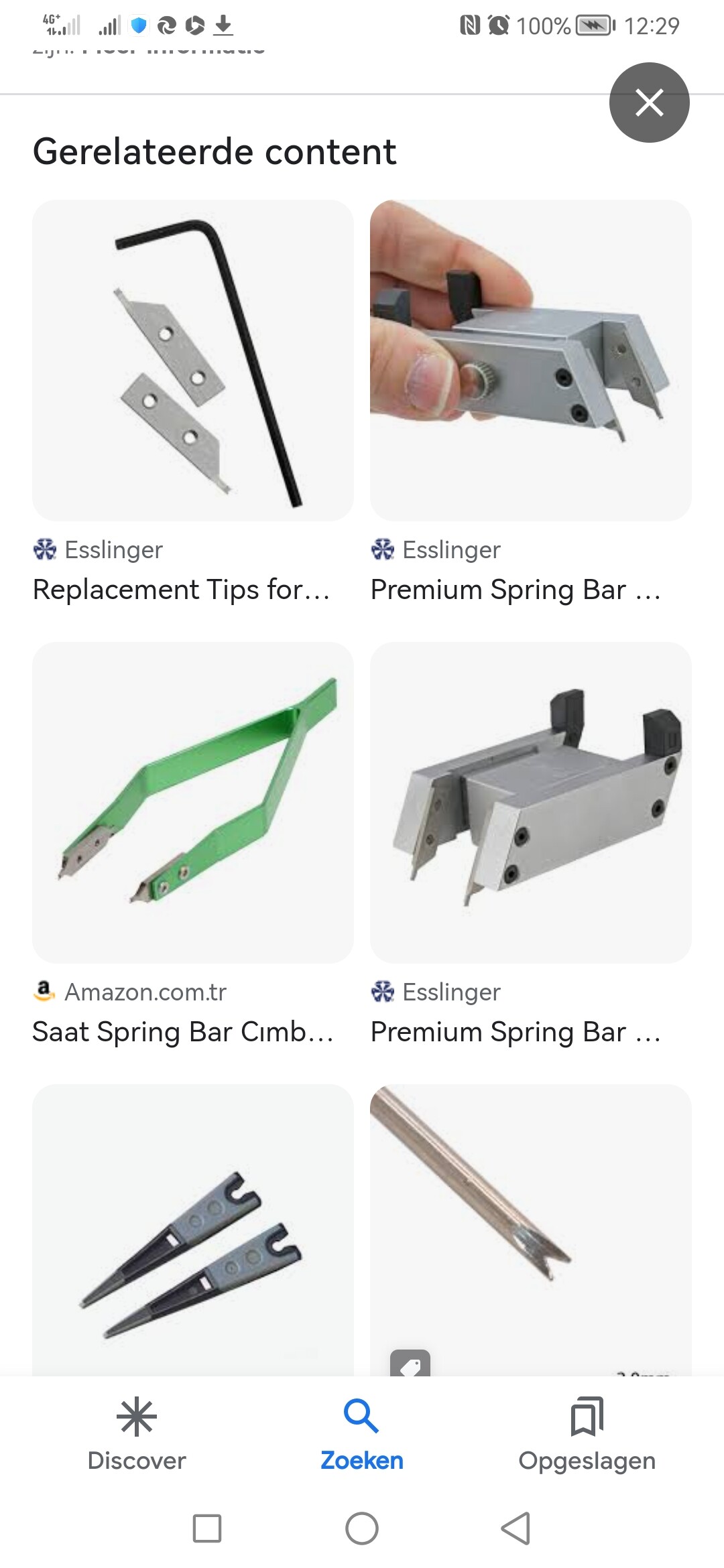724x1568 pixels.
Task: Open Esslinger Replacement Tips result
Action: pyautogui.click(x=193, y=361)
